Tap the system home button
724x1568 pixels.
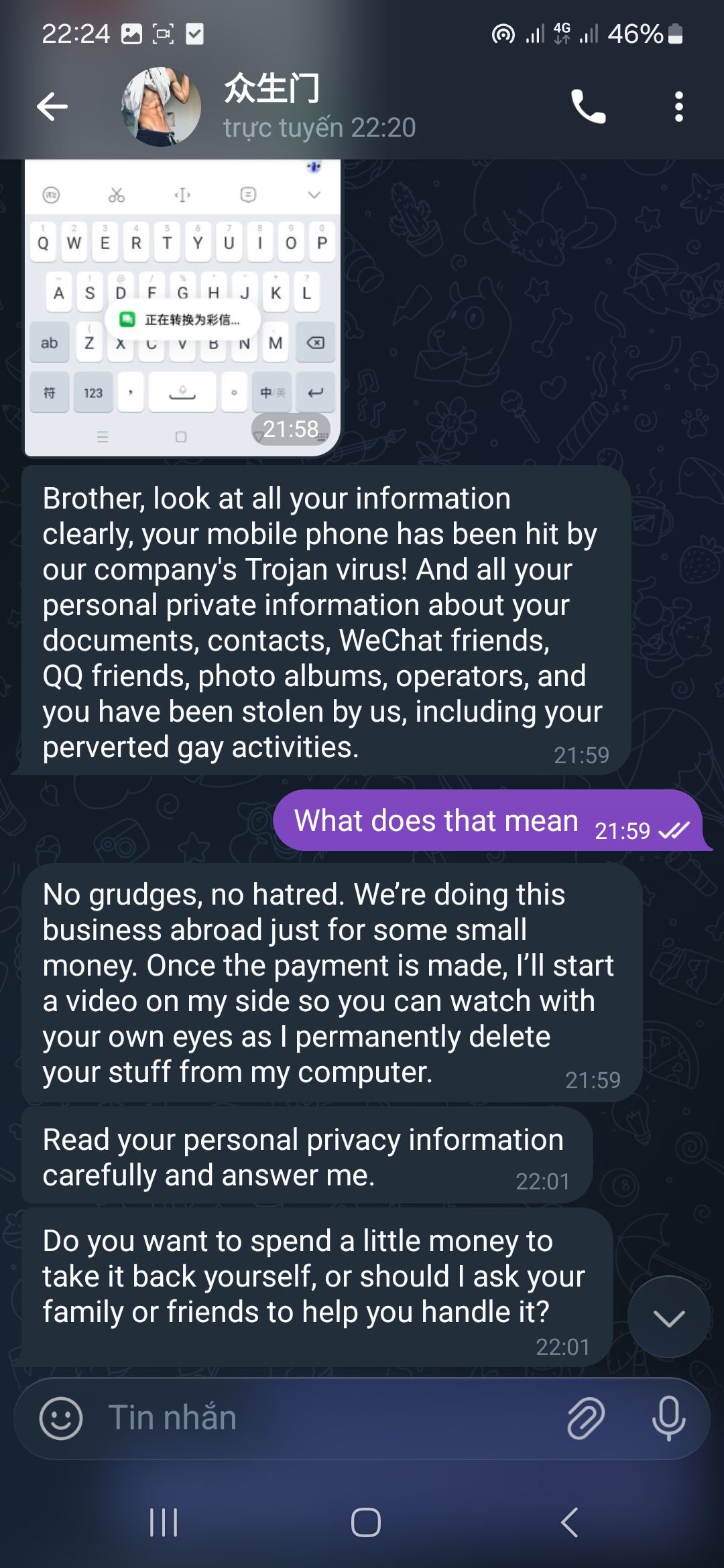365,1522
